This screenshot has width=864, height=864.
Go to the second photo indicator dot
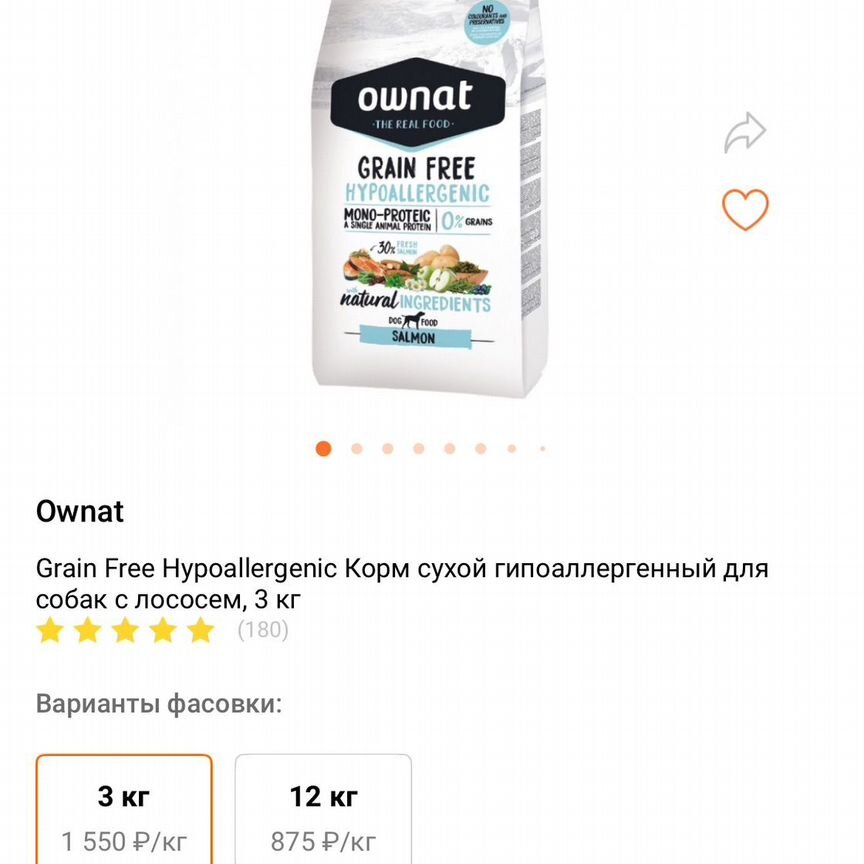click(356, 449)
